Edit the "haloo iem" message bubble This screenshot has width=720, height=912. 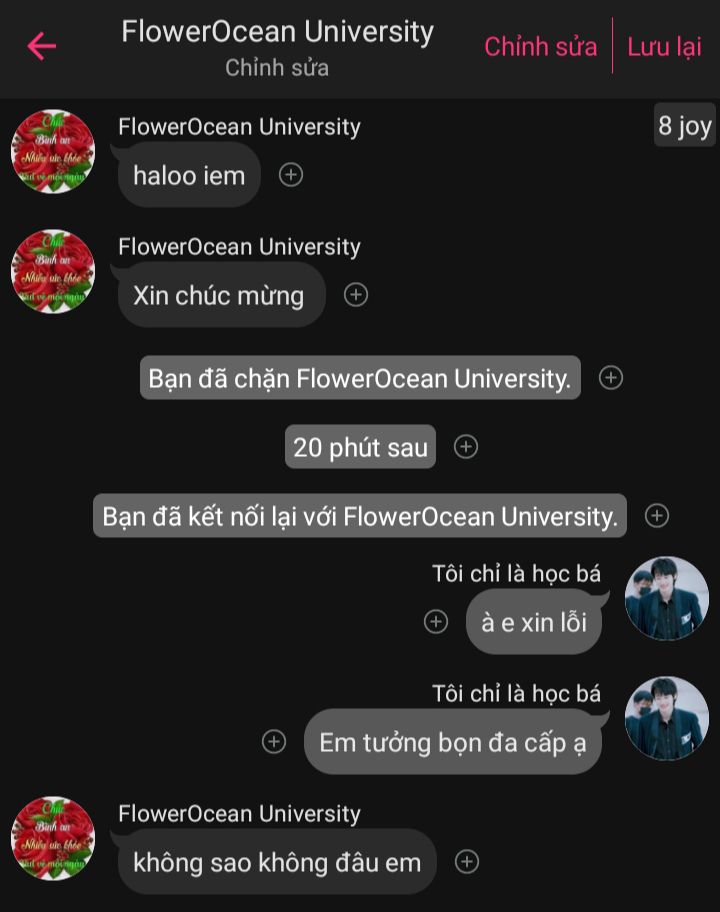click(189, 175)
